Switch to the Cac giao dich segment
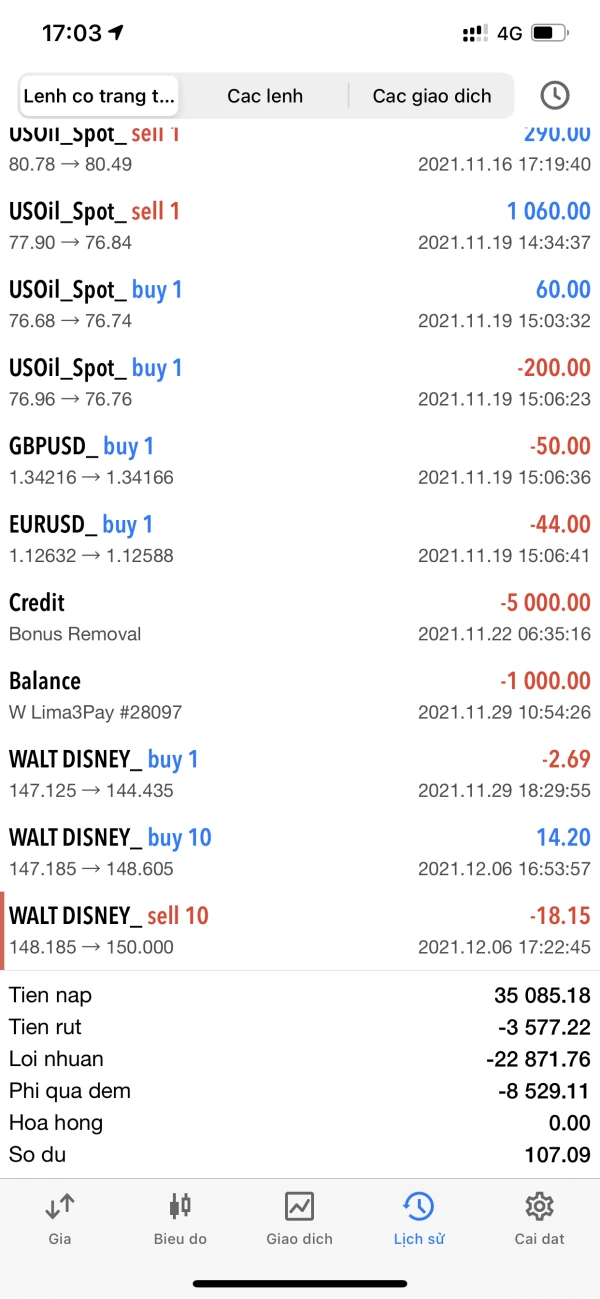Viewport: 600px width, 1299px height. click(432, 96)
